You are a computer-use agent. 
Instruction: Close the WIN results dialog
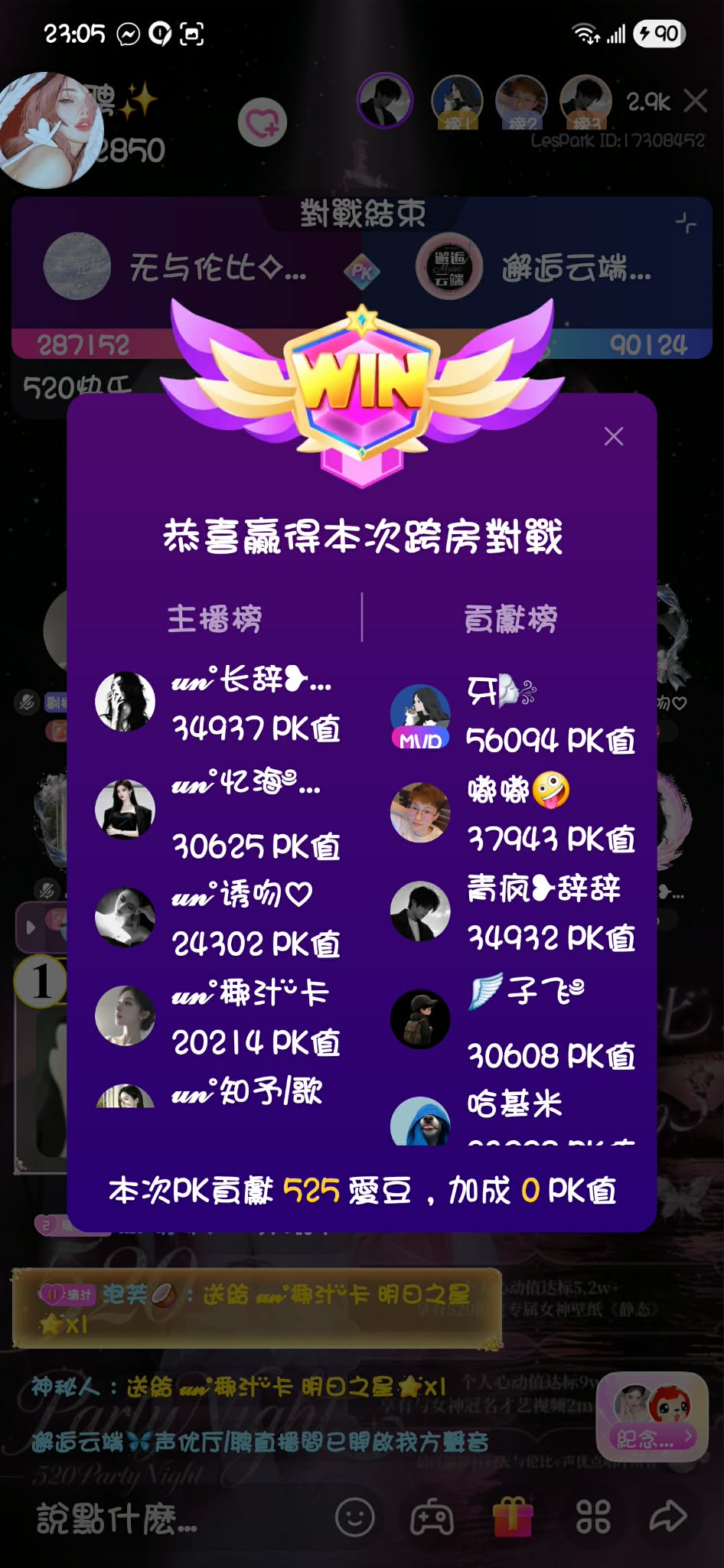(x=614, y=436)
